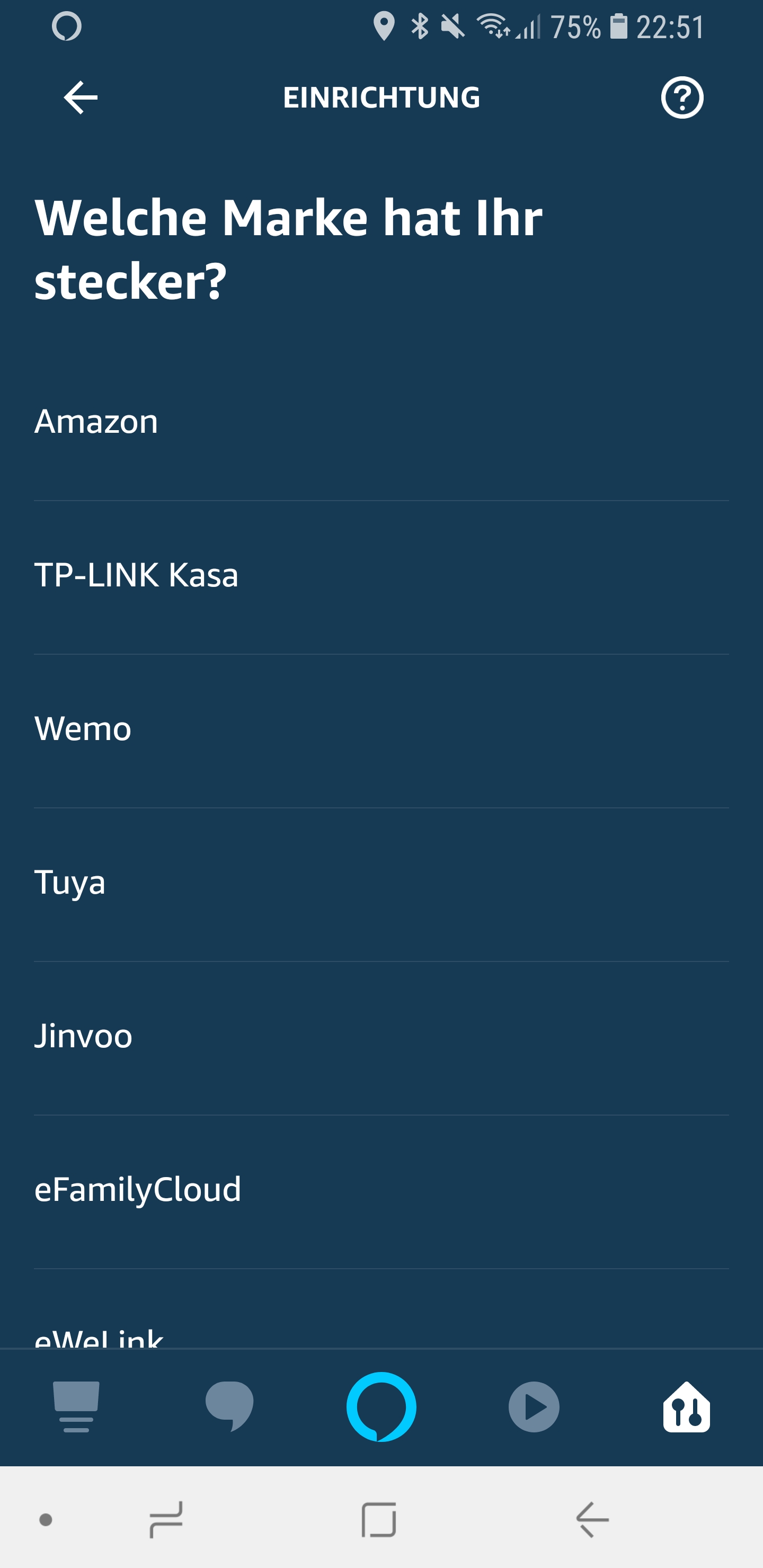Viewport: 763px width, 1568px height.
Task: Open the smart home devices tab
Action: point(686,1406)
